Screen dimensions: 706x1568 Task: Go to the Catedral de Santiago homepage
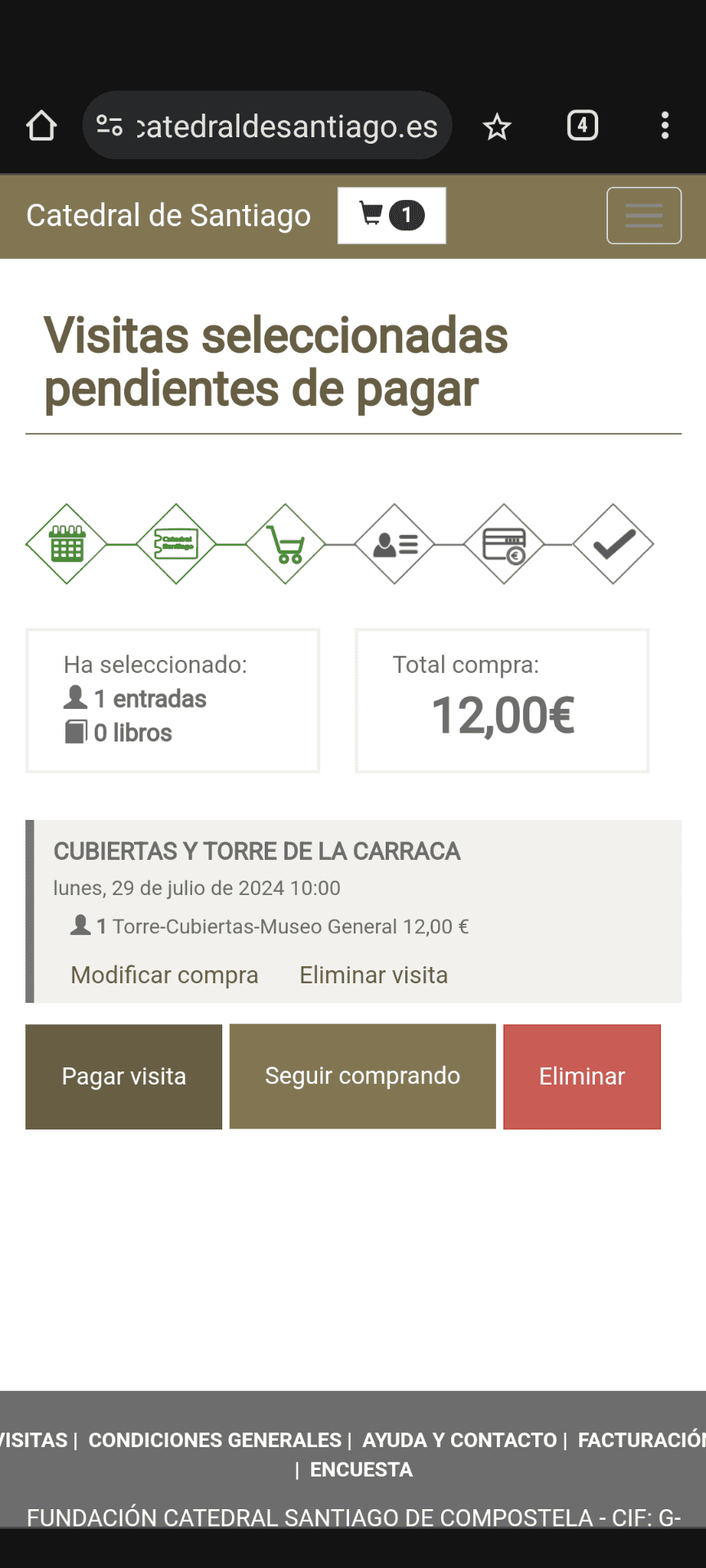coord(168,216)
